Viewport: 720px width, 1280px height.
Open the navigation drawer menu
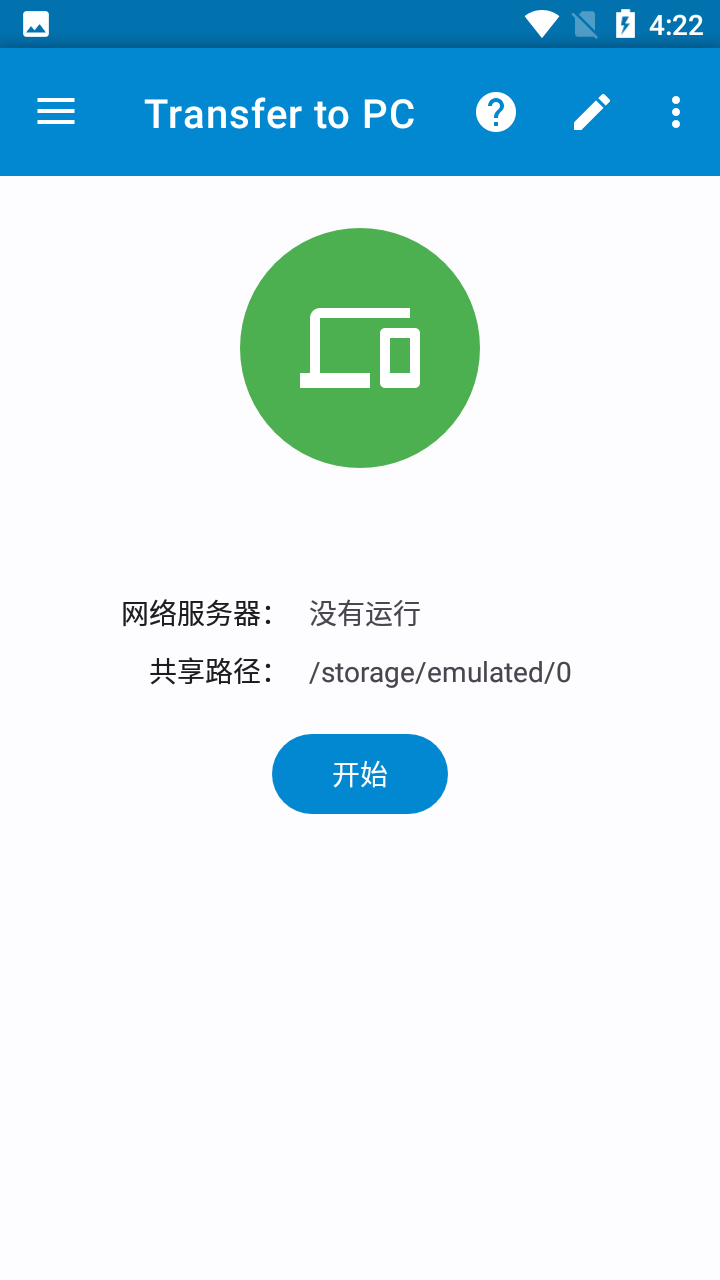tap(55, 112)
